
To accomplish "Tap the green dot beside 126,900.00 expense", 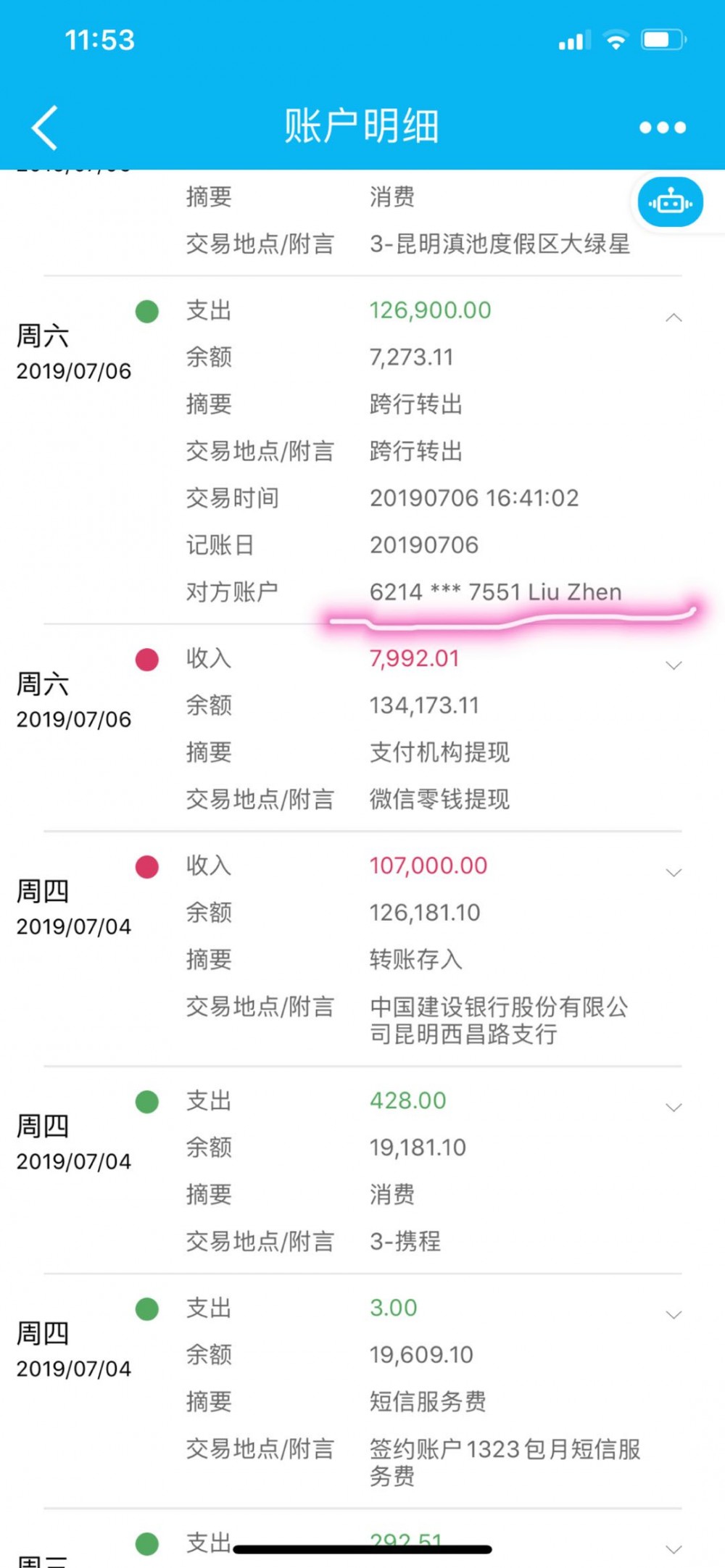I will click(x=147, y=310).
